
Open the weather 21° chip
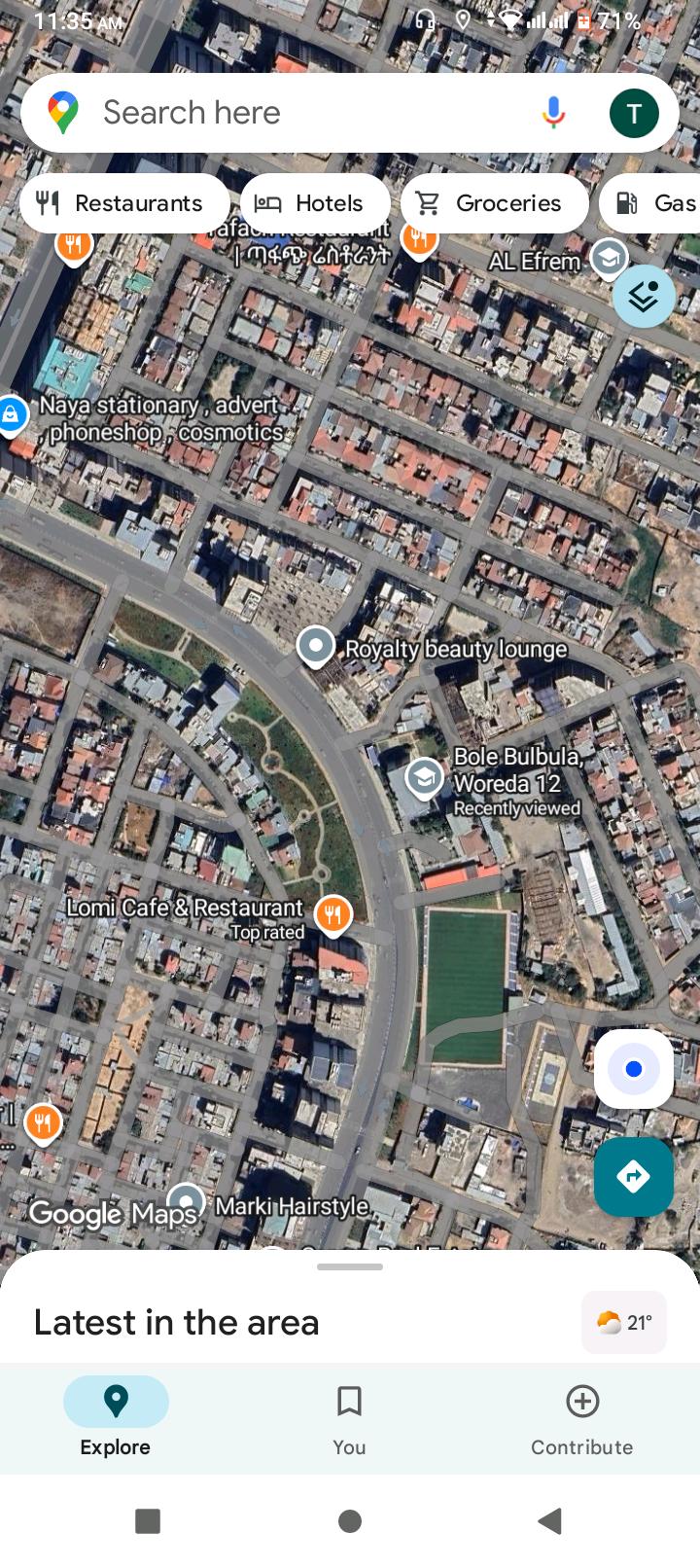(x=624, y=1322)
